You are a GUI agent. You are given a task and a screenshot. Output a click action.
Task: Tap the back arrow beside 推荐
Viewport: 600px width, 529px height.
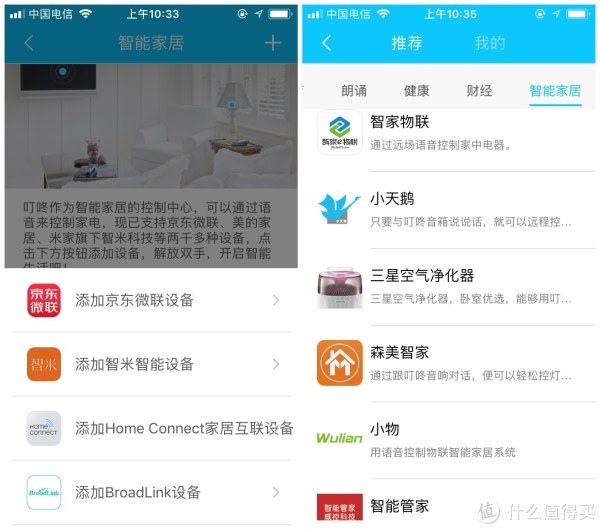pyautogui.click(x=326, y=44)
